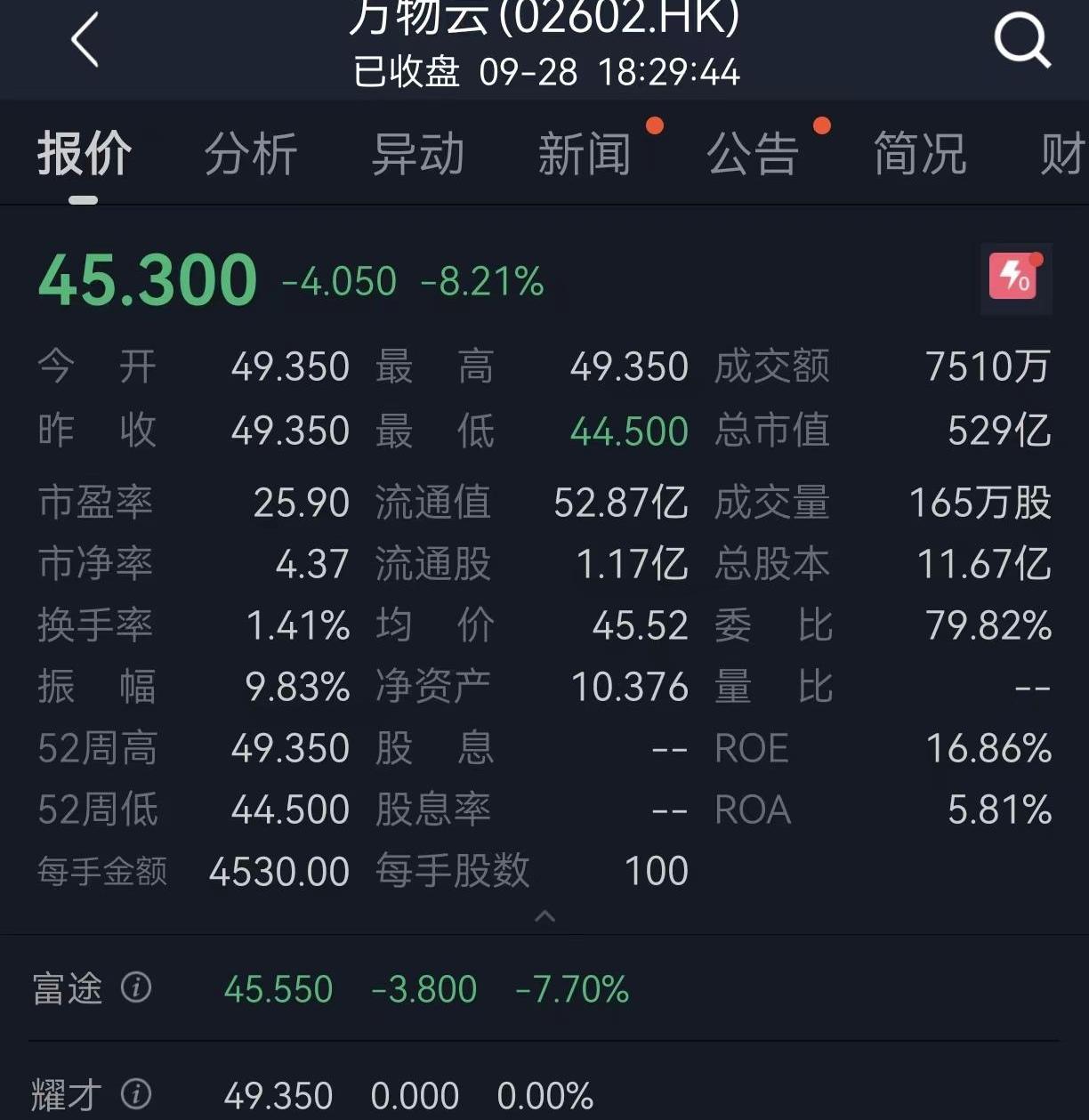
Task: Show info about 耀才 quote
Action: [136, 1094]
